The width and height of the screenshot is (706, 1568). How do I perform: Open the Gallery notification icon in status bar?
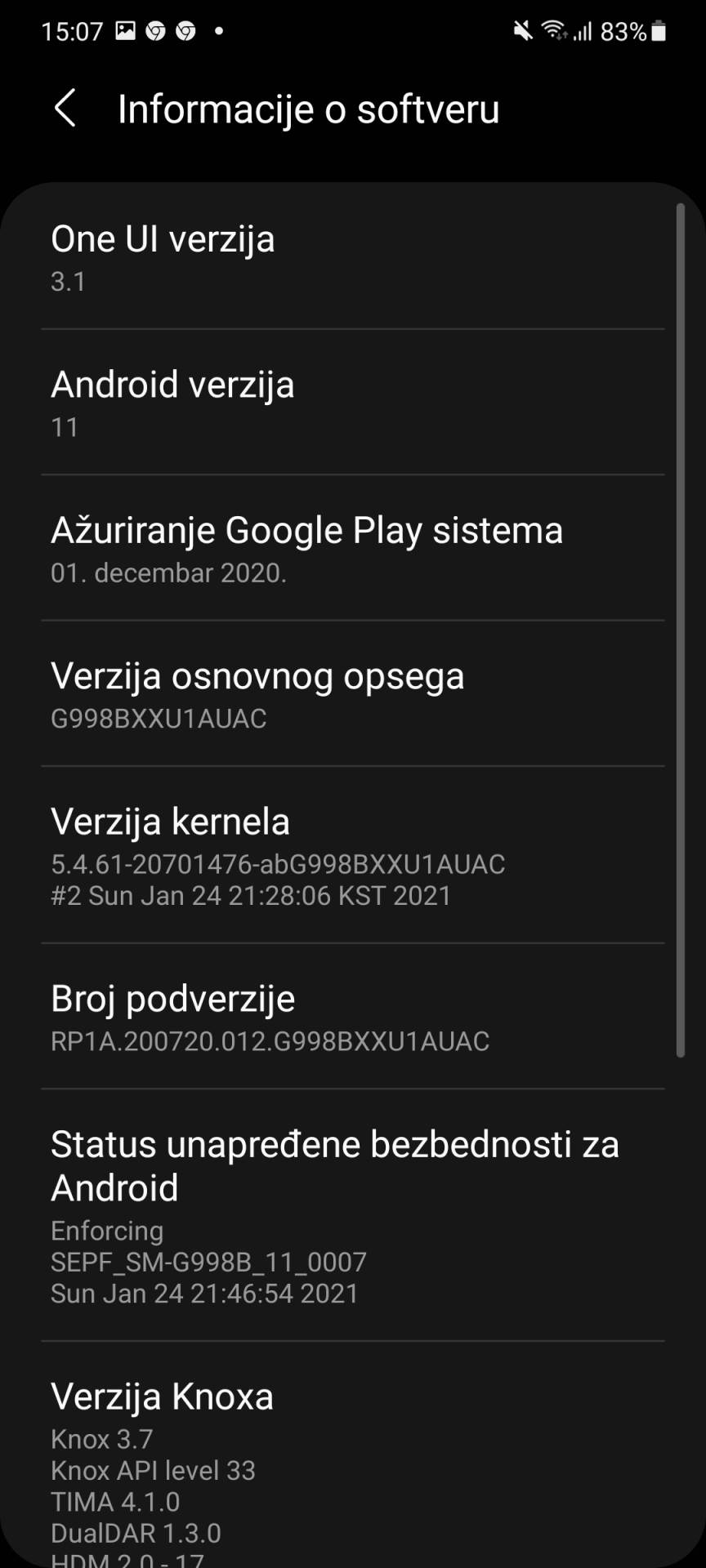point(127,31)
